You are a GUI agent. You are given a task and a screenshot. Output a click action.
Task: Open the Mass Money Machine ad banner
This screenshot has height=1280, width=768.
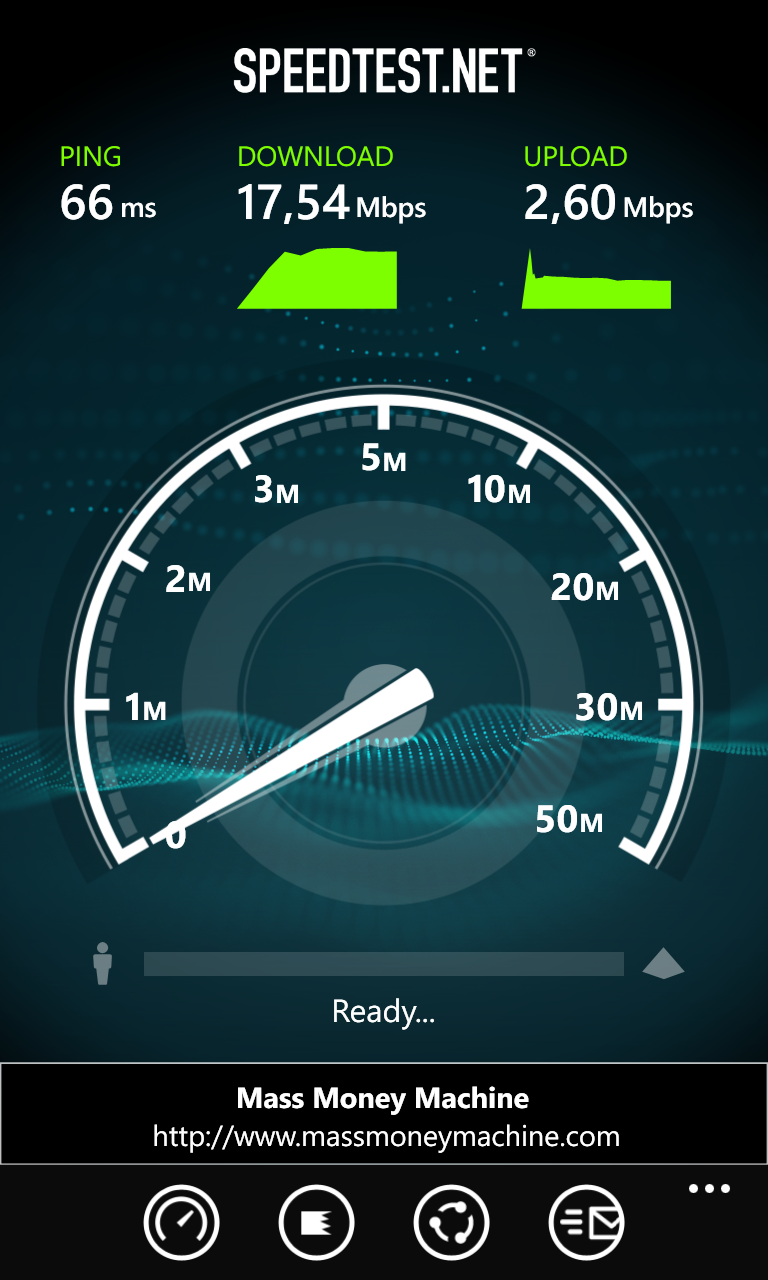click(384, 1114)
